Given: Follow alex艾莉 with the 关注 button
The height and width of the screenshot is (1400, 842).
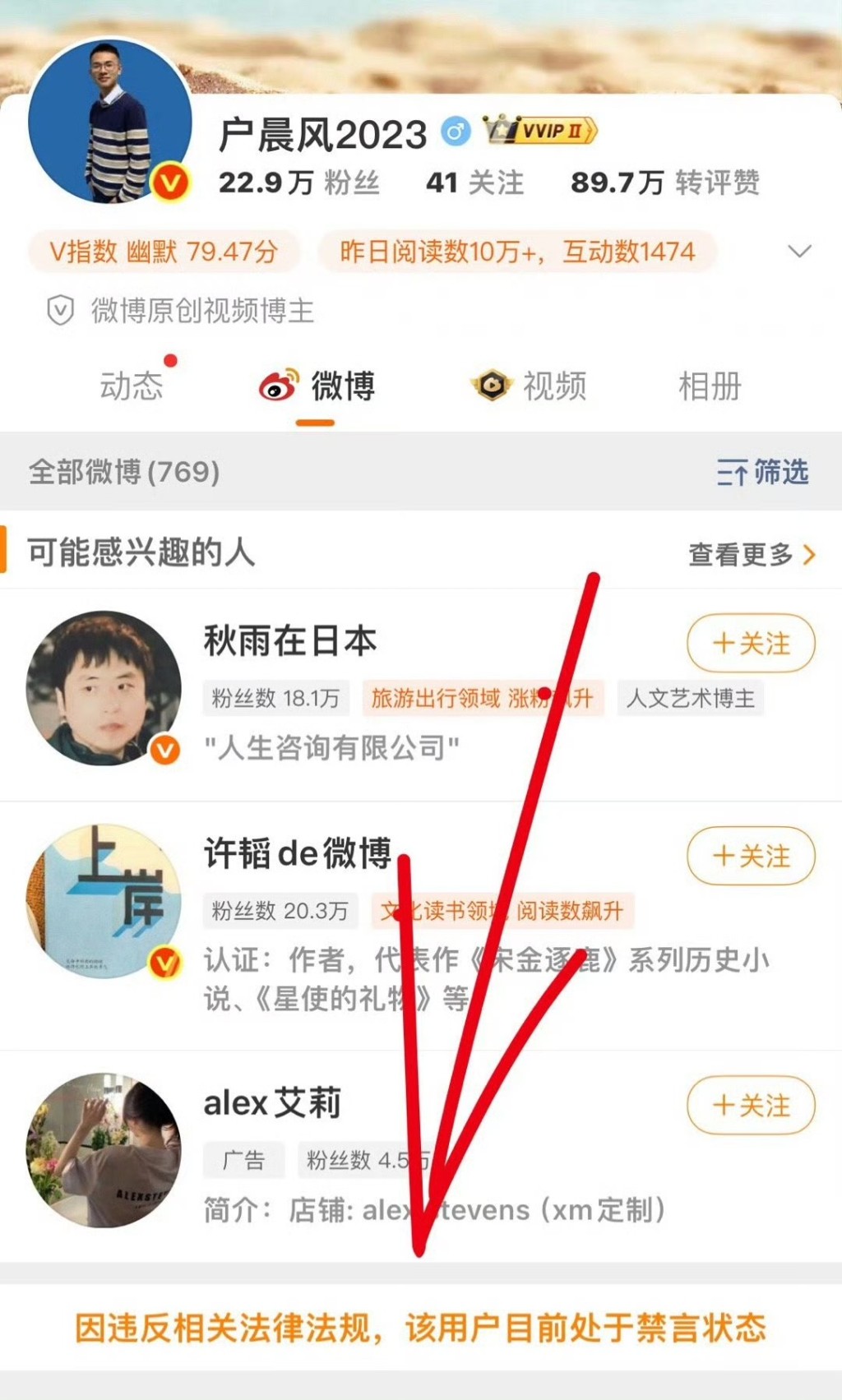Looking at the screenshot, I should click(x=749, y=1106).
